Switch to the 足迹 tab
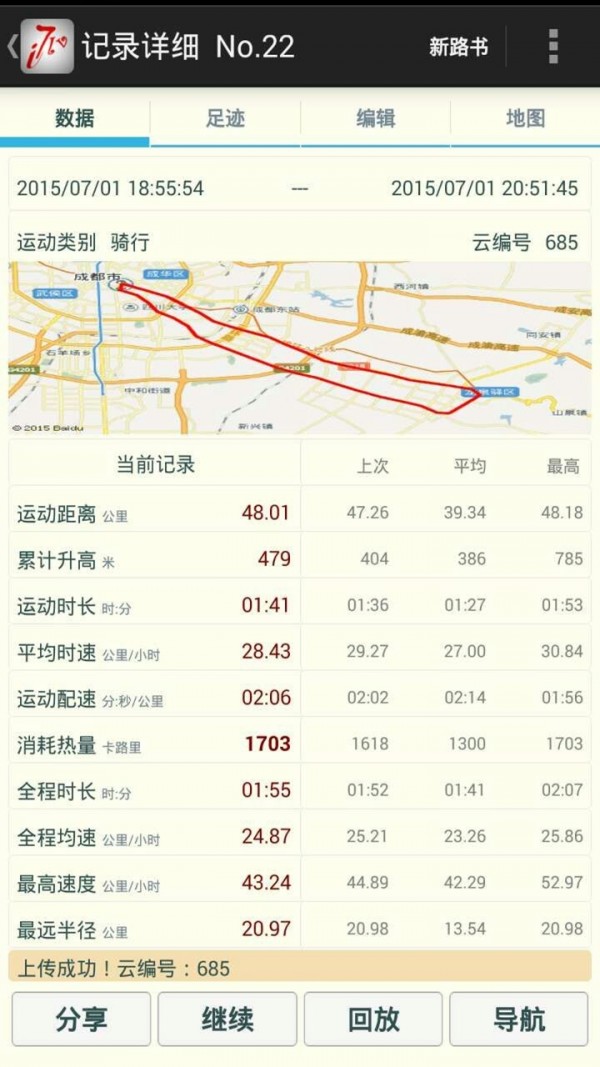The height and width of the screenshot is (1067, 600). [225, 119]
